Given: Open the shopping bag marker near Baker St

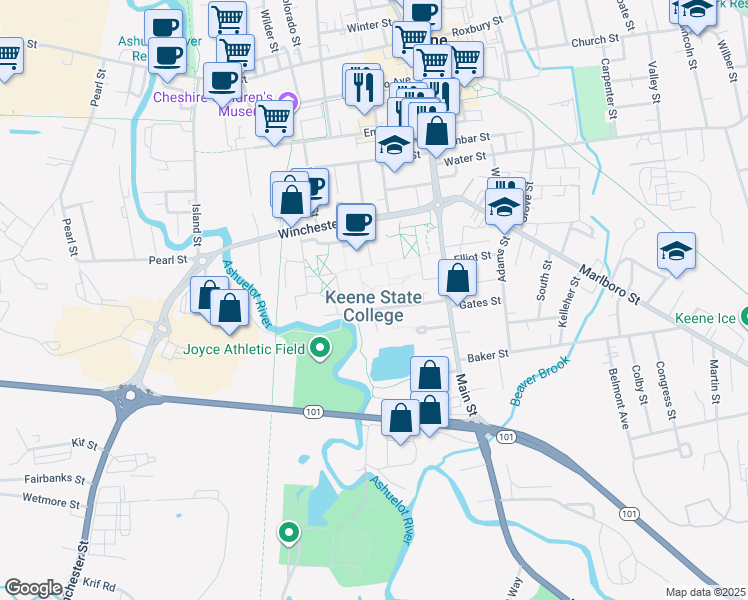Looking at the screenshot, I should coord(429,375).
